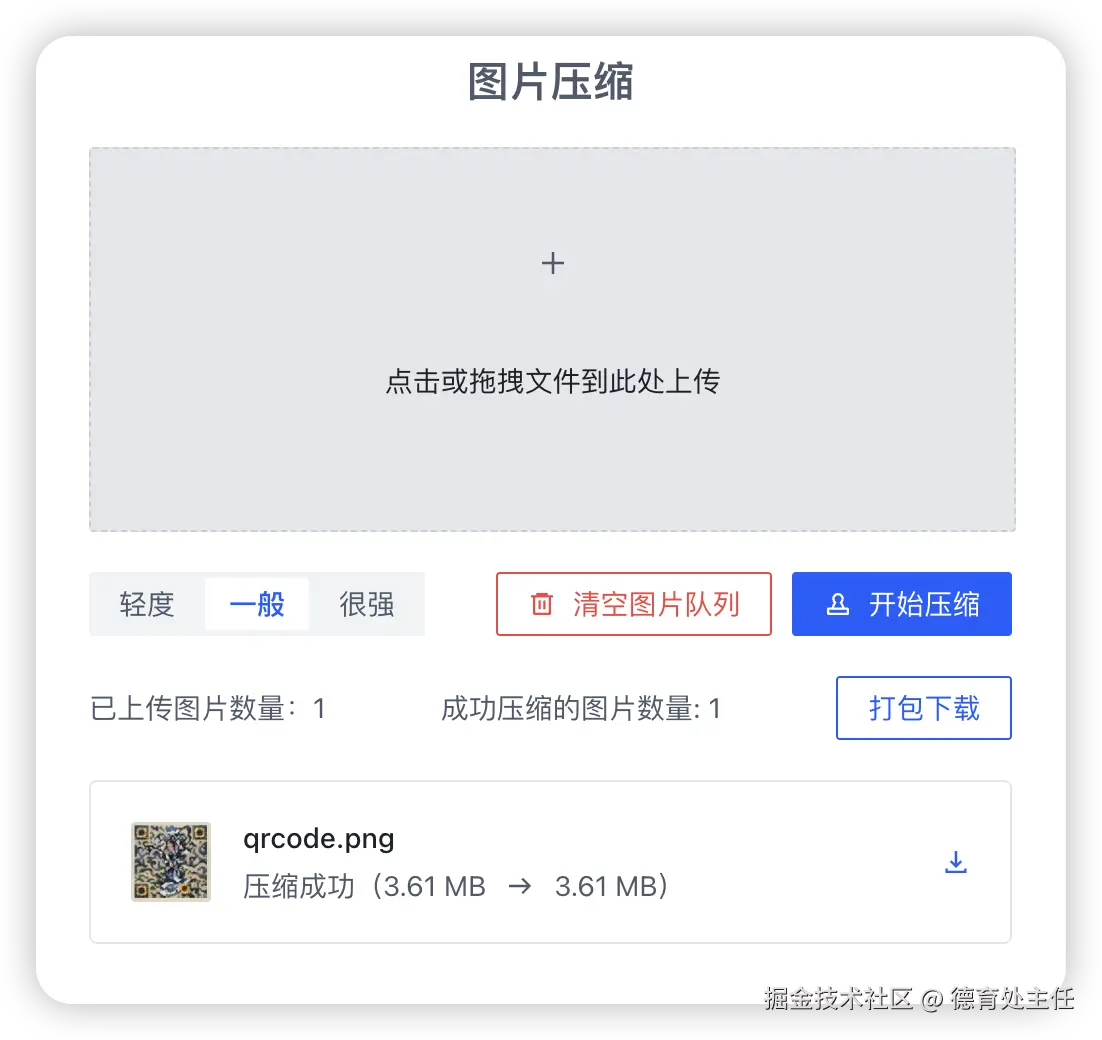Tap 打包下载 to download all

point(924,708)
